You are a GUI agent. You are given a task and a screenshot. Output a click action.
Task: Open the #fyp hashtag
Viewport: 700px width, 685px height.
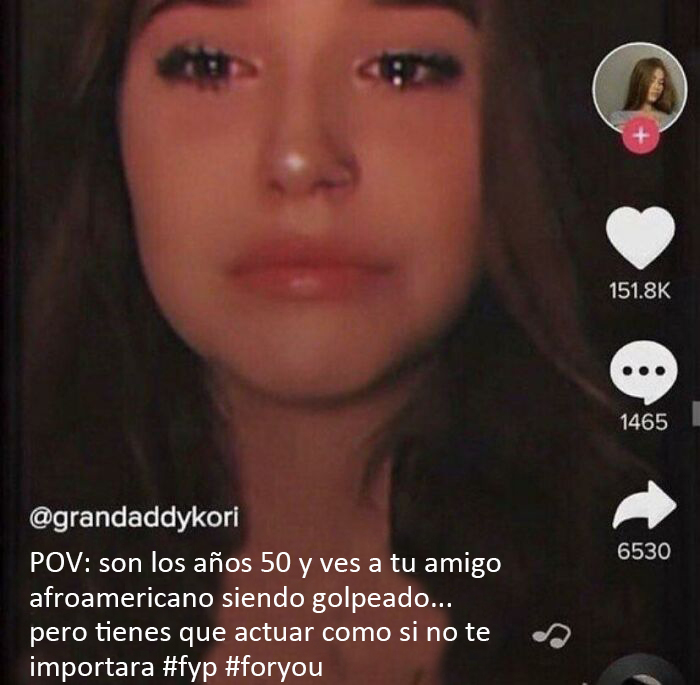pos(190,668)
